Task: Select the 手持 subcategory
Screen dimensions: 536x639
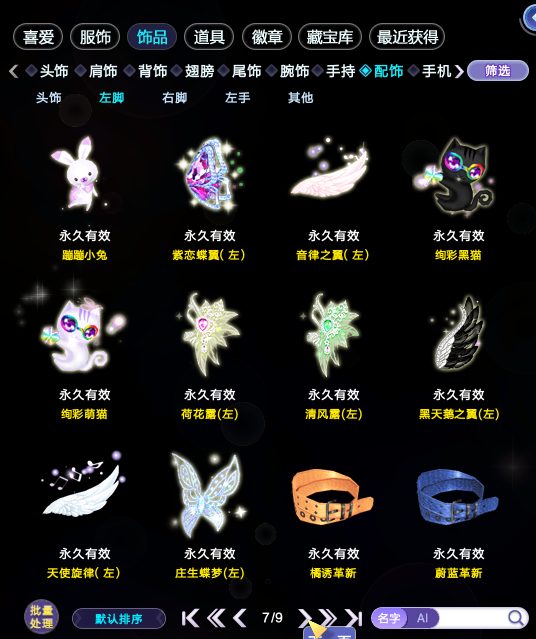Action: click(340, 71)
